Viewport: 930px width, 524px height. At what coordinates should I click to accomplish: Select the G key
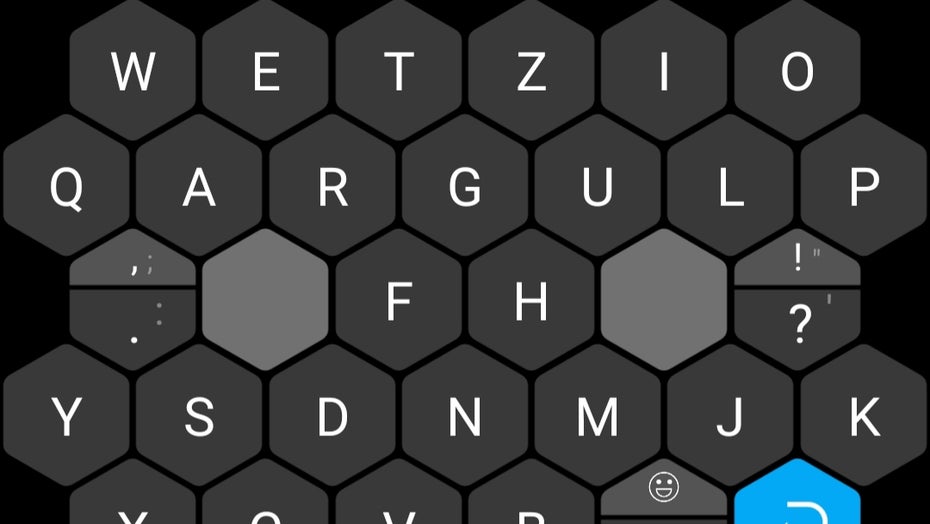click(465, 187)
